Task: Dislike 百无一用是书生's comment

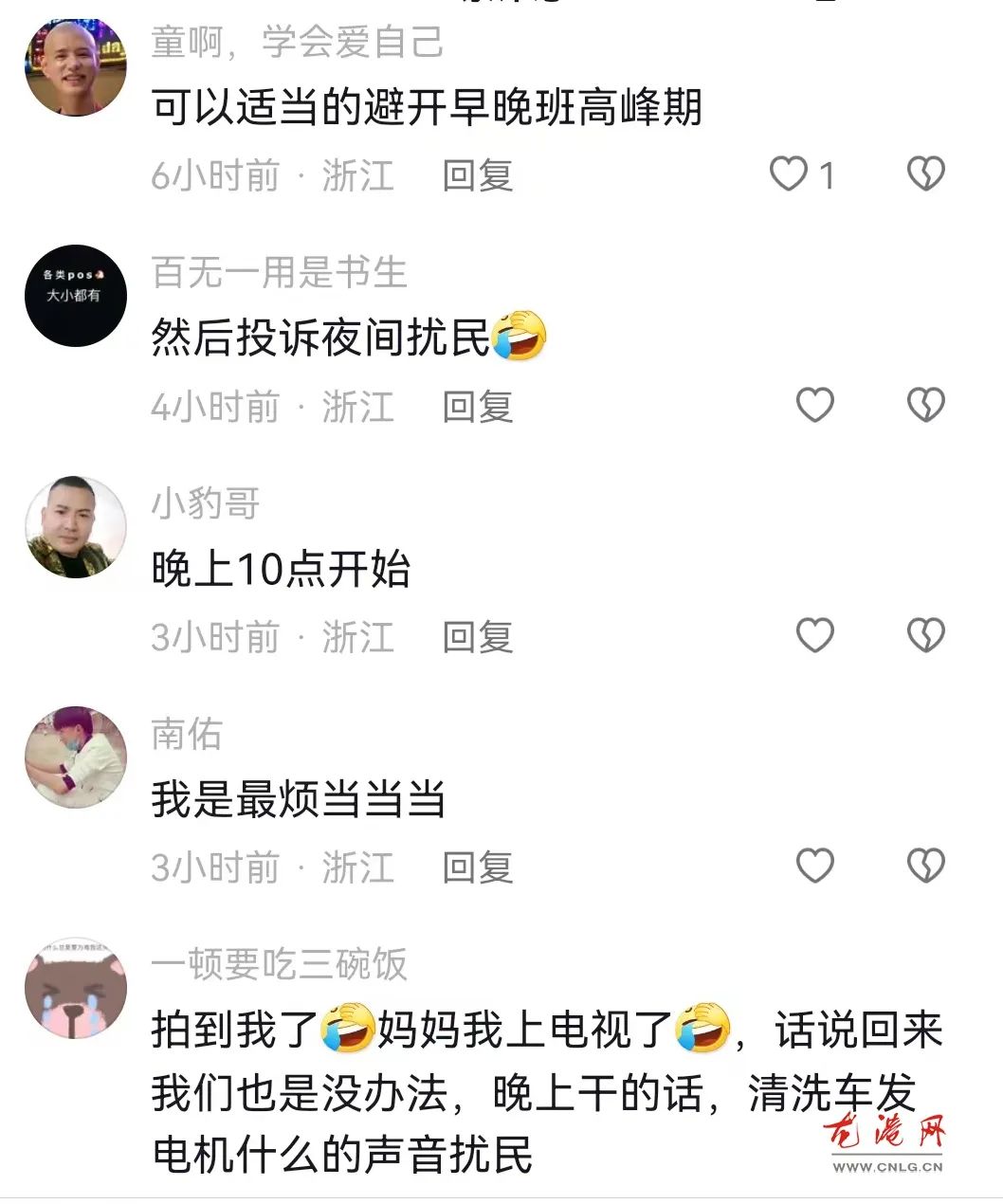Action: (x=925, y=406)
